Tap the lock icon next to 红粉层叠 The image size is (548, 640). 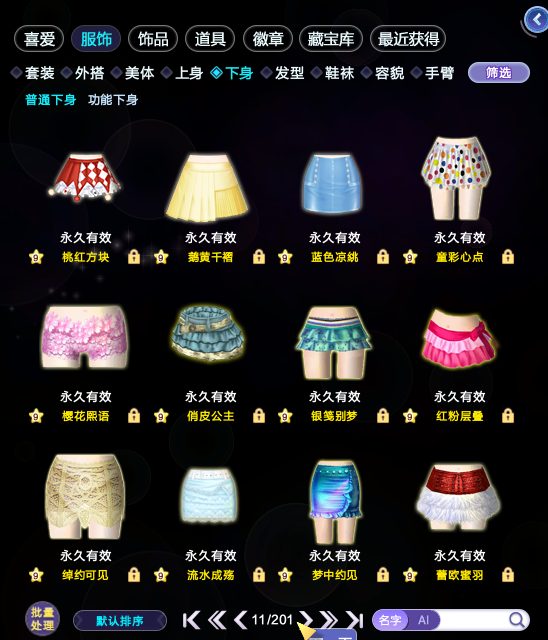tap(508, 416)
